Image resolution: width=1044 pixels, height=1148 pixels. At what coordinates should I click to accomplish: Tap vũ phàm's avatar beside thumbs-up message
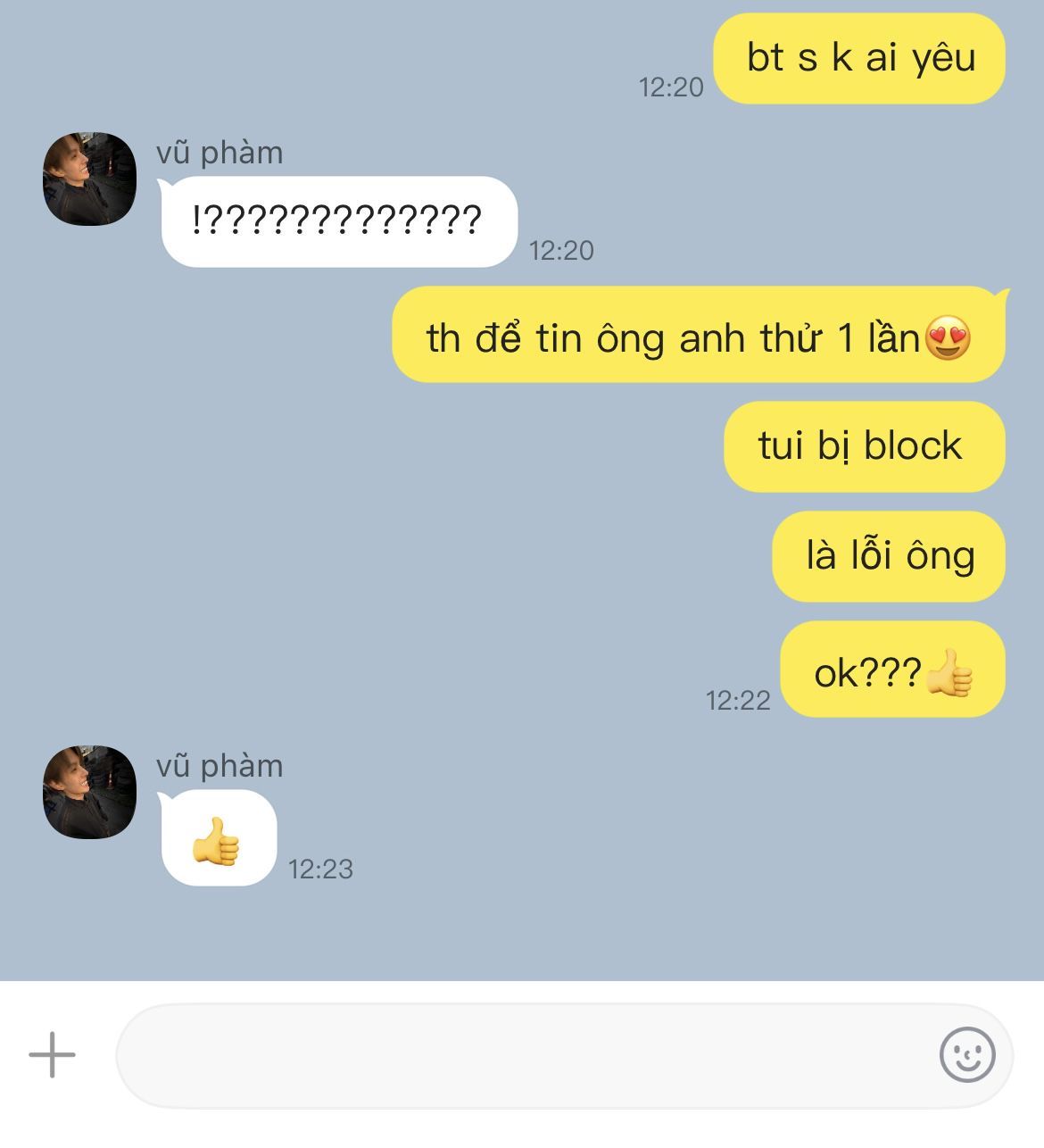(90, 792)
